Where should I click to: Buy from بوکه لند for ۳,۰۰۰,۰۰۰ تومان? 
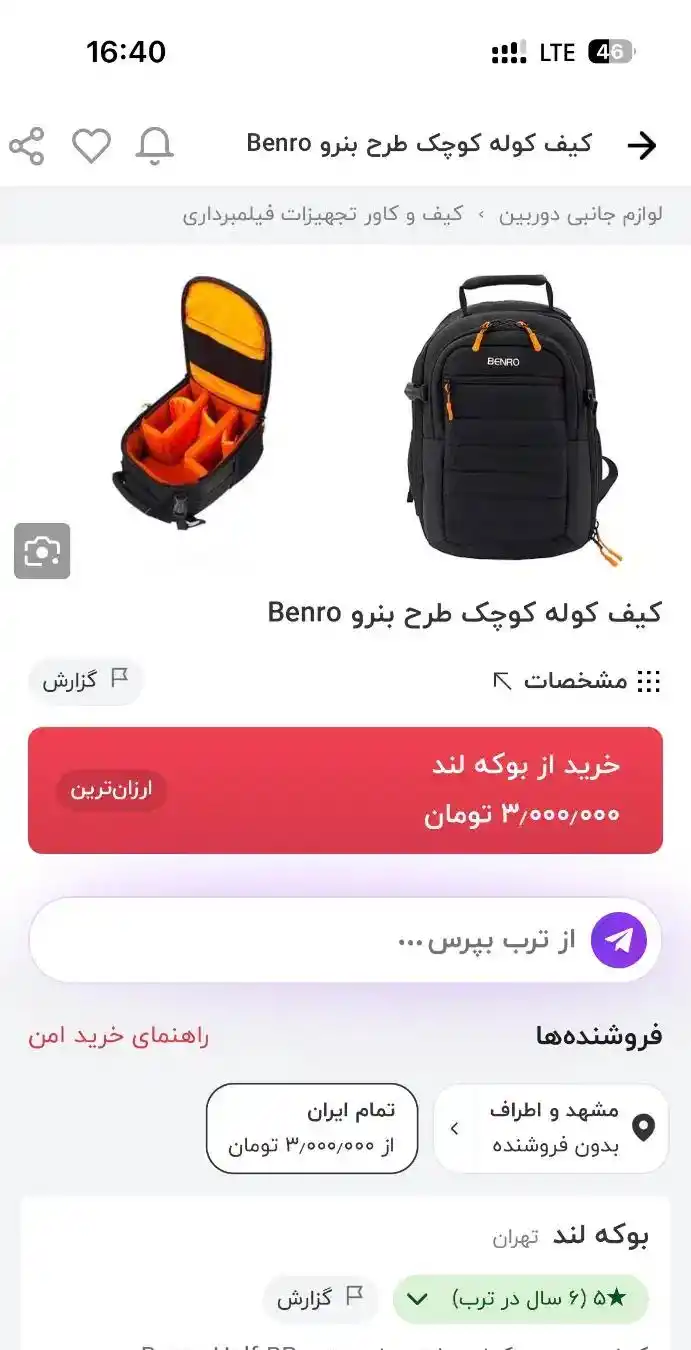345,790
